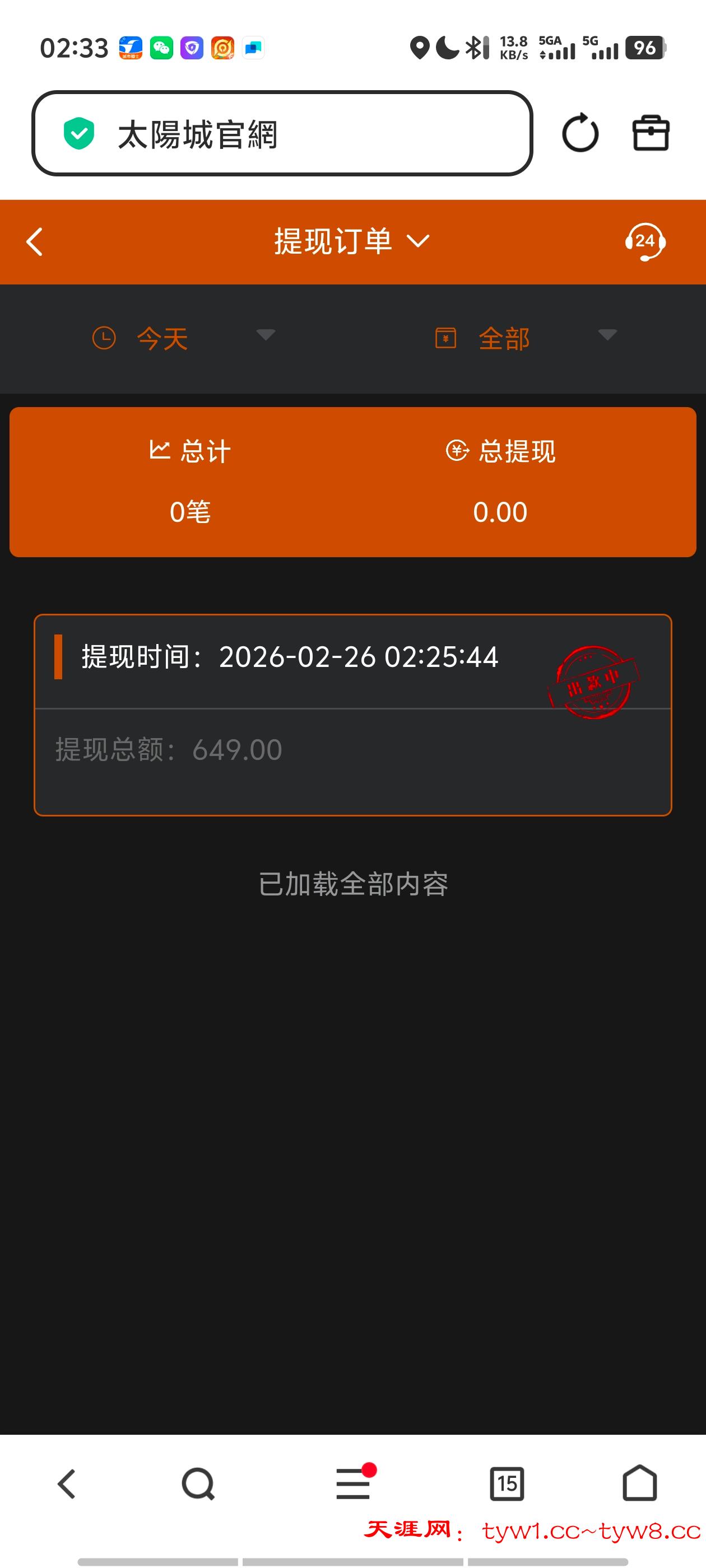Viewport: 706px width, 1568px height.
Task: Return home via the house icon
Action: click(x=640, y=1483)
